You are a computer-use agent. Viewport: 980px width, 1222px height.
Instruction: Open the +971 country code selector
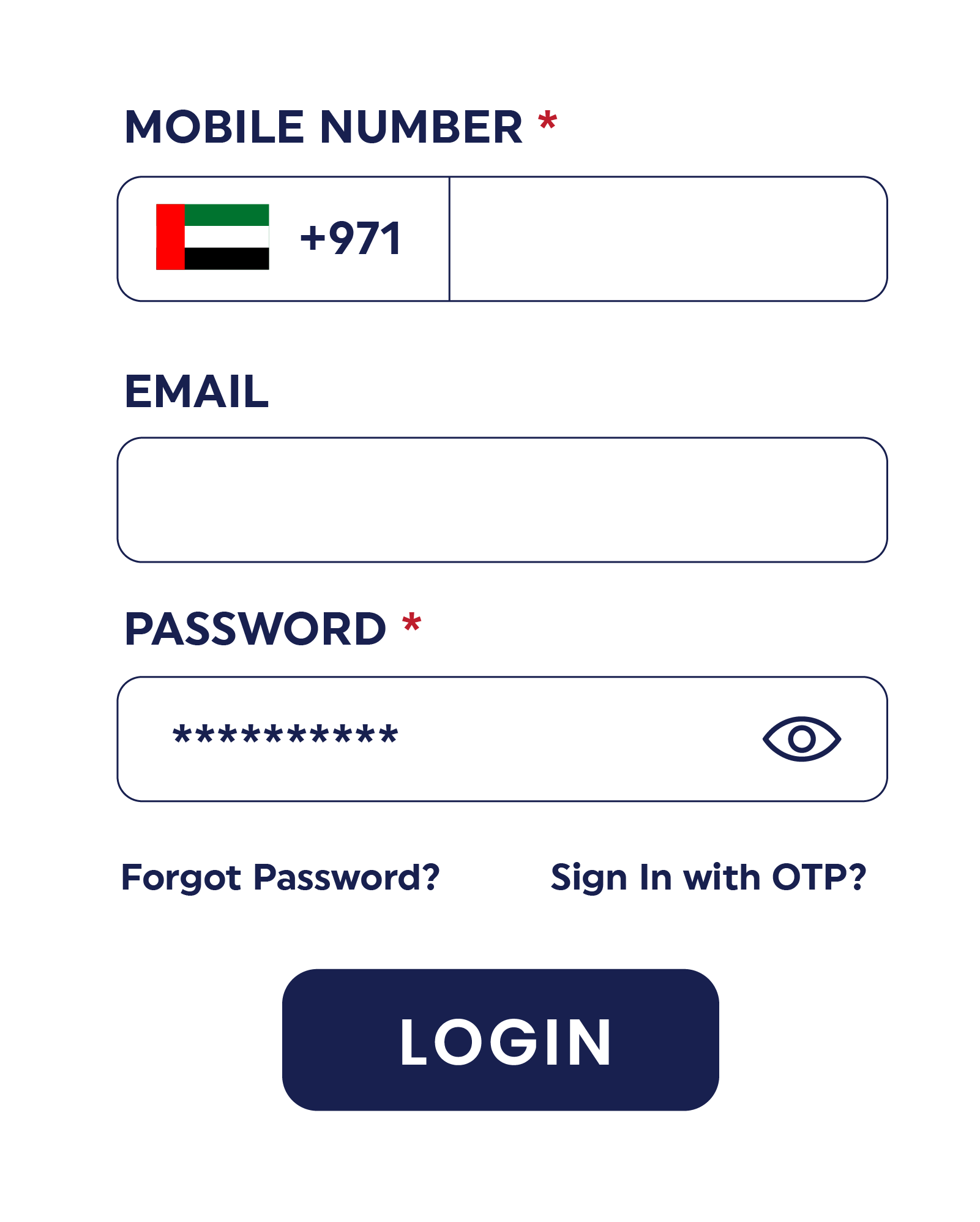(x=283, y=239)
